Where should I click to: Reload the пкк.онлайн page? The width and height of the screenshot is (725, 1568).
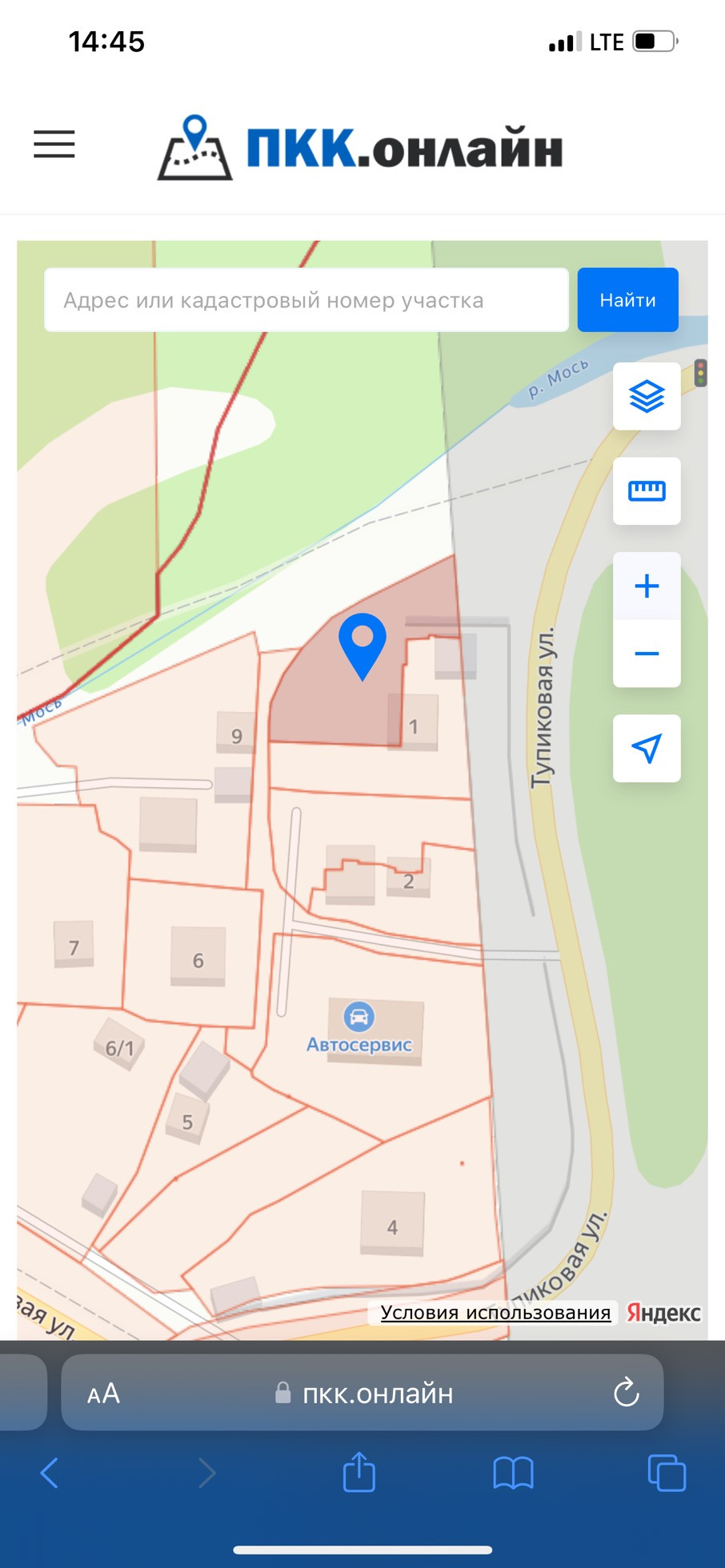[x=626, y=1393]
